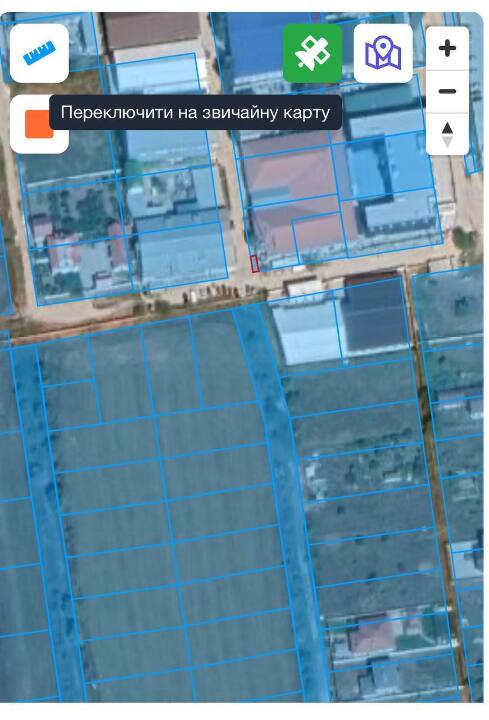Zoom out with the minus button

(x=447, y=91)
